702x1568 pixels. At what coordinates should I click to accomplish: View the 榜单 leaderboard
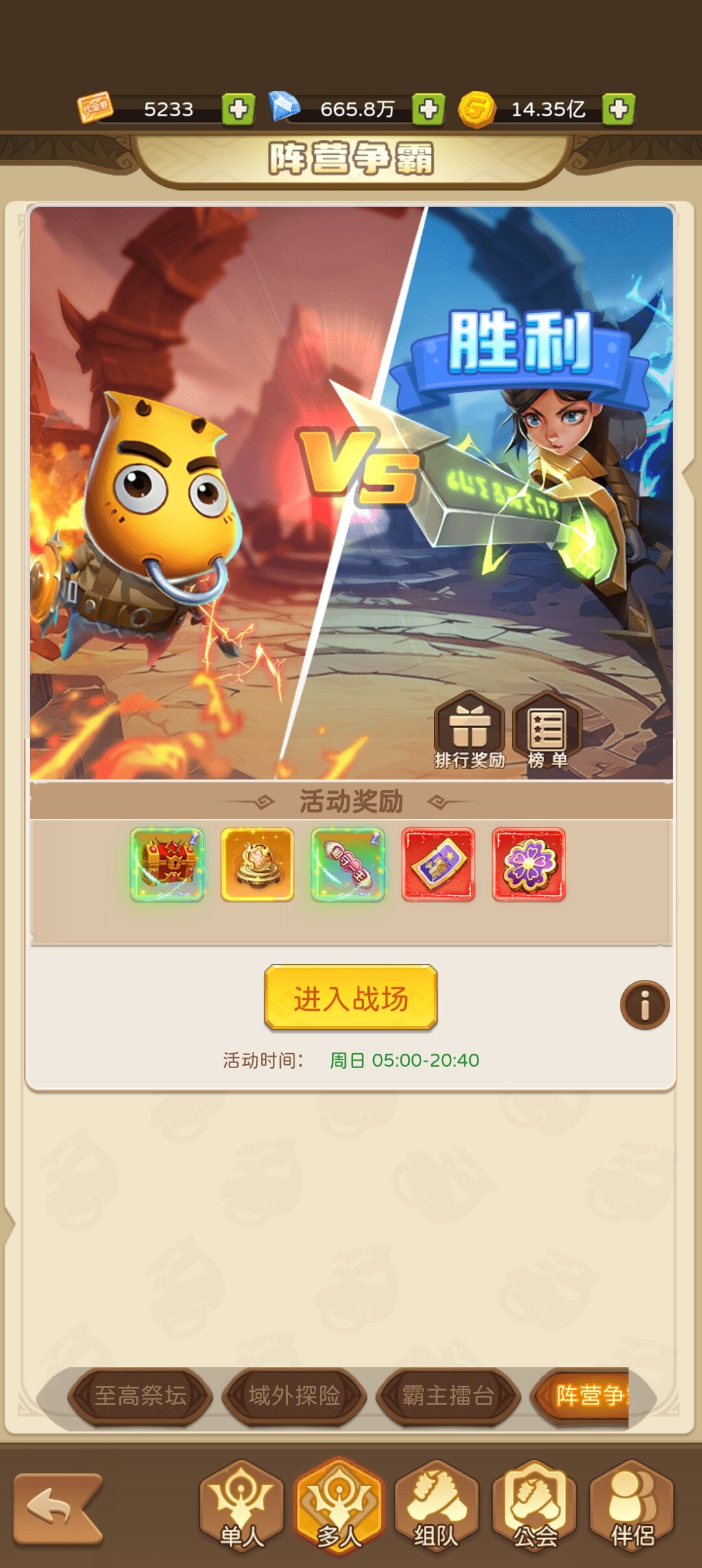coord(547,730)
